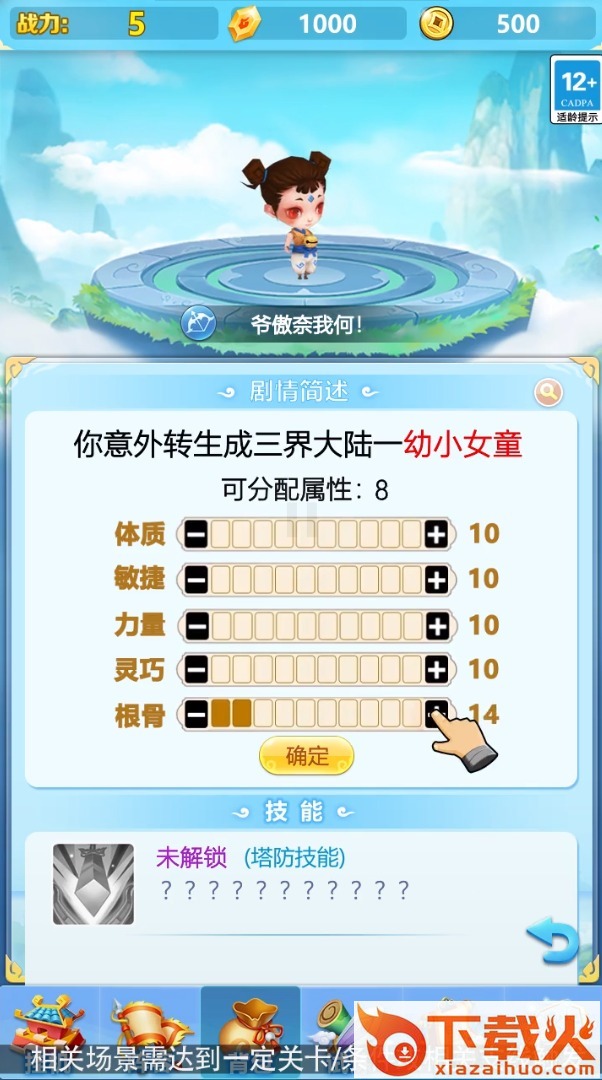
Task: Increase 体质 with its plus button
Action: tap(436, 534)
